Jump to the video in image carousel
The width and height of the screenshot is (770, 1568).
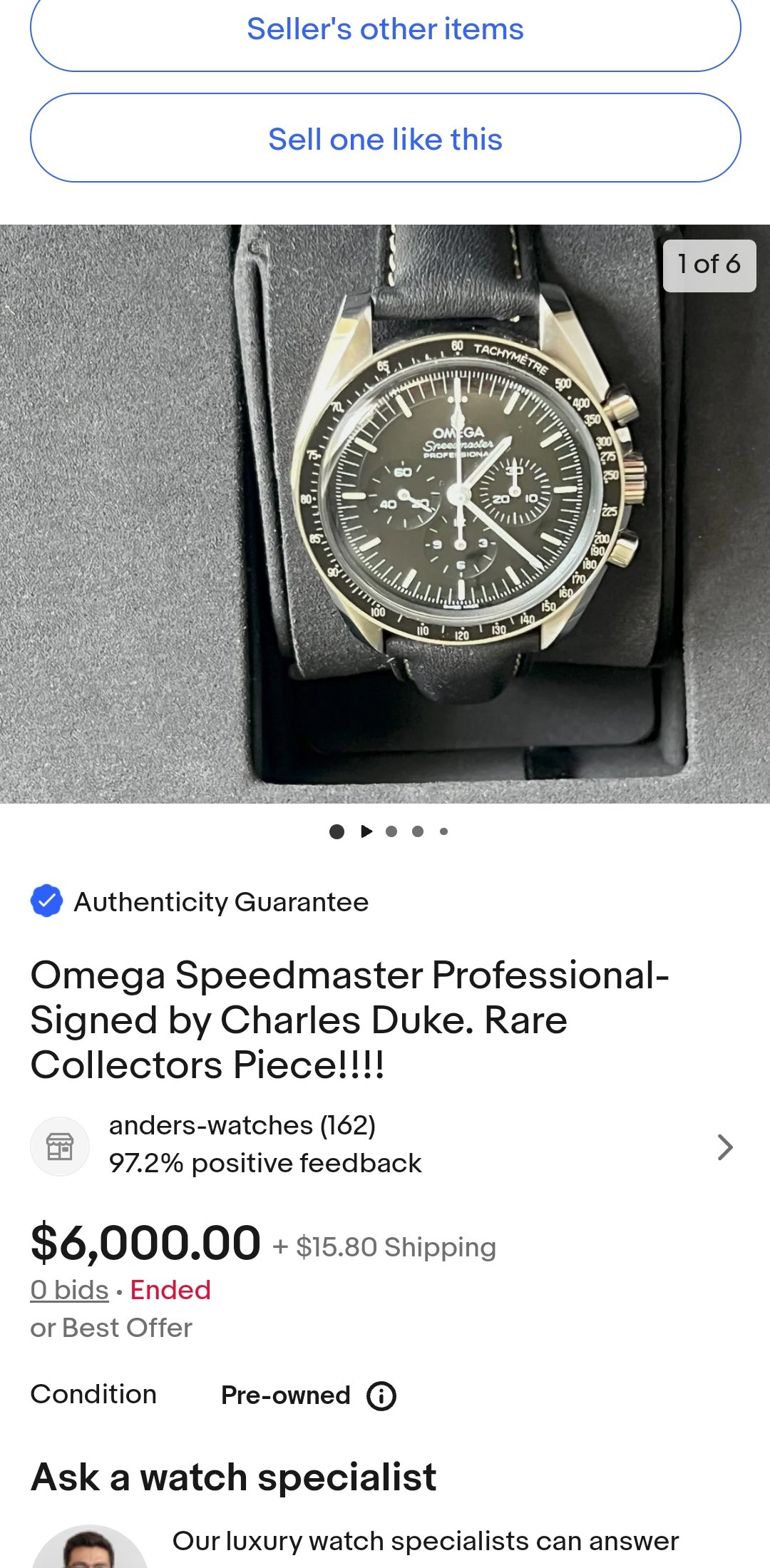(366, 831)
